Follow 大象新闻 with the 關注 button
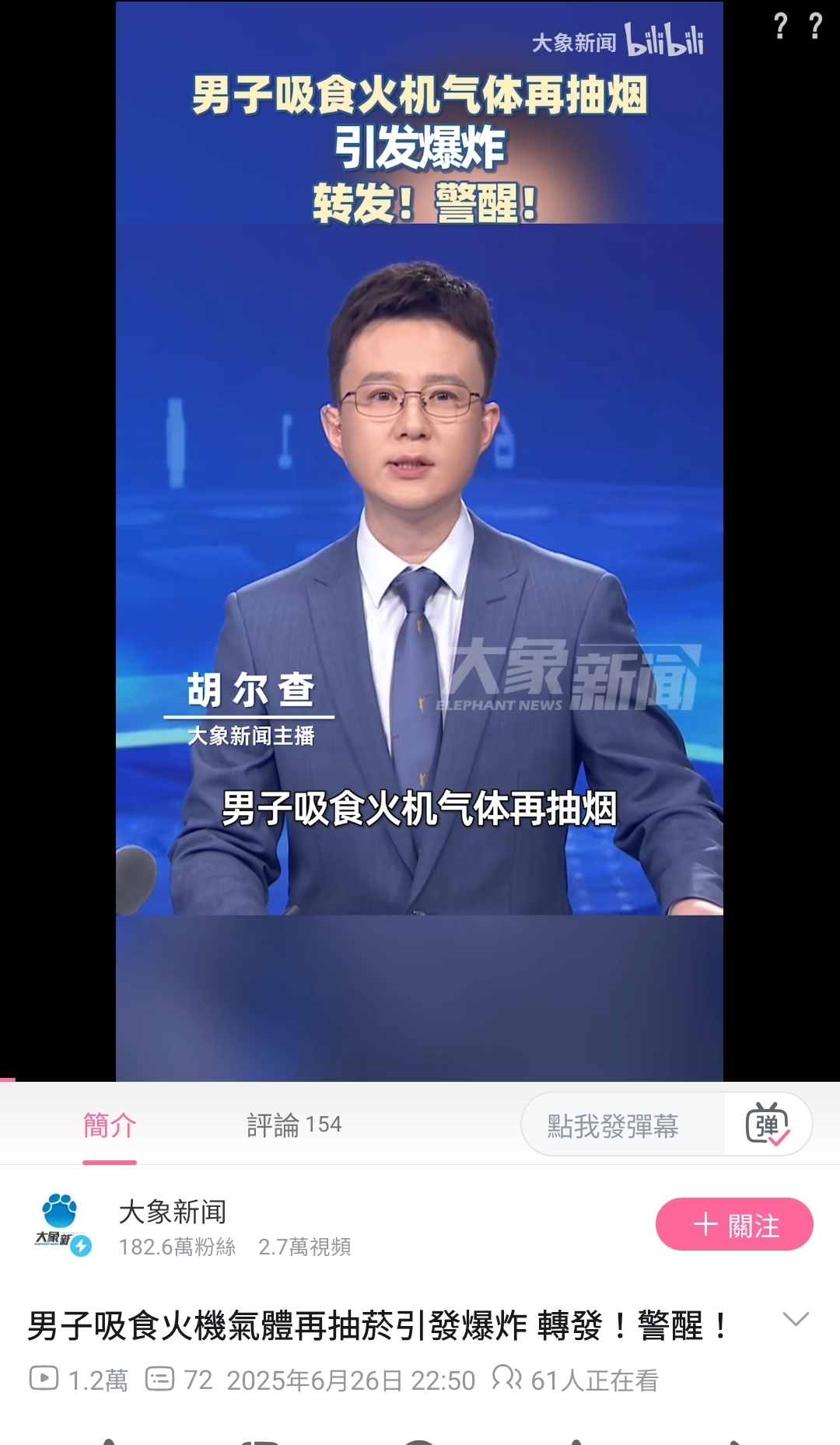The width and height of the screenshot is (840, 1445). 734,1225
